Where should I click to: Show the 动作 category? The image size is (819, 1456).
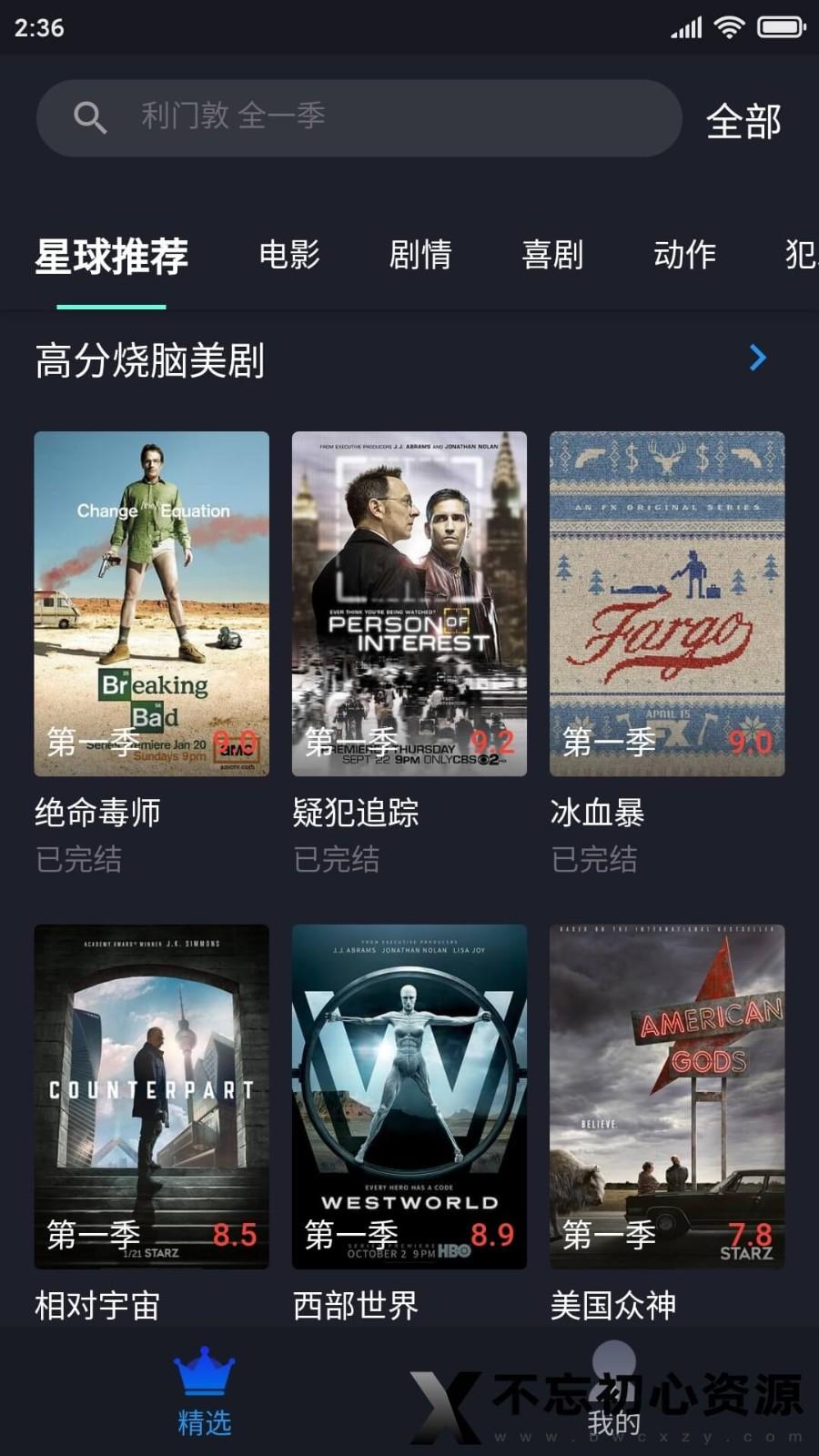coord(684,255)
